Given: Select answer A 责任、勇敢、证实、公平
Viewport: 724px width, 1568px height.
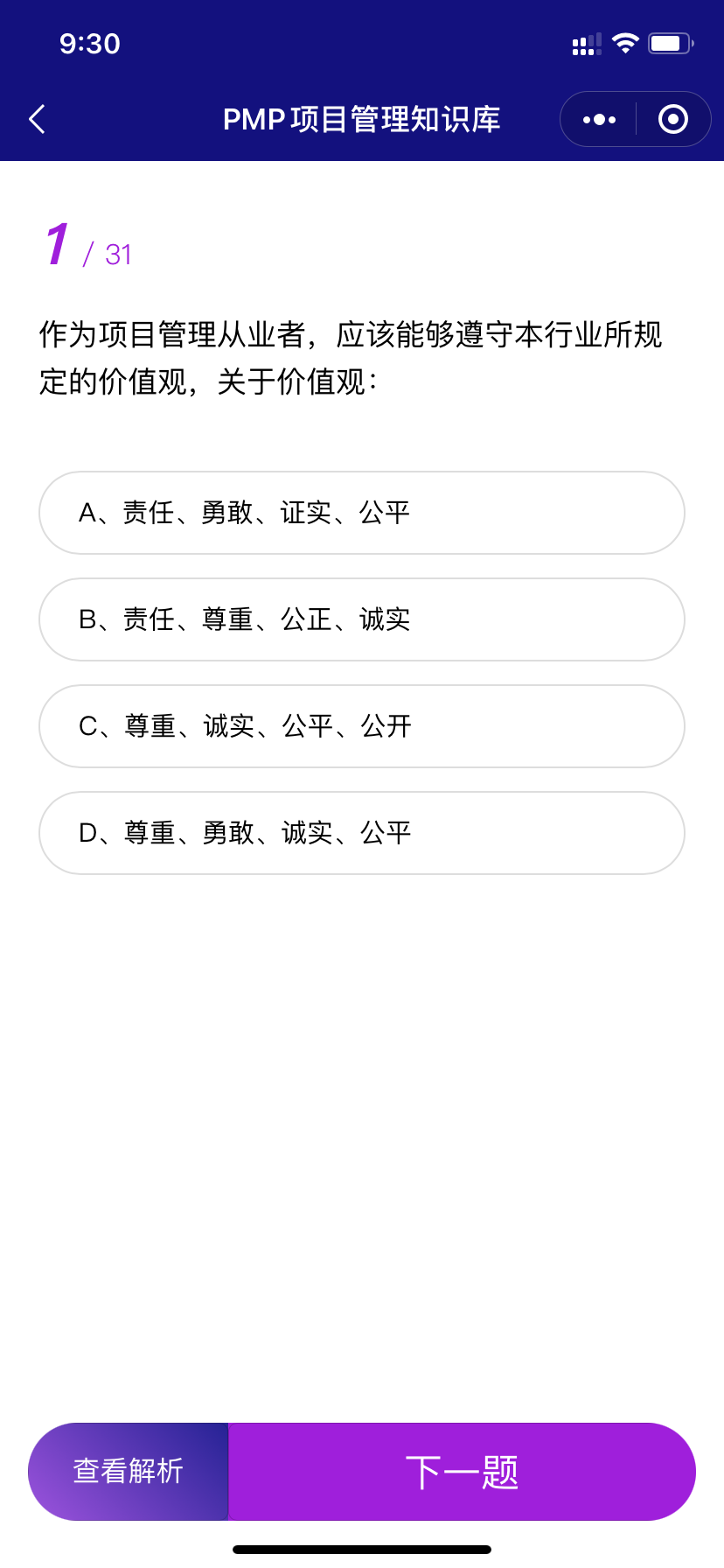Looking at the screenshot, I should click(362, 513).
